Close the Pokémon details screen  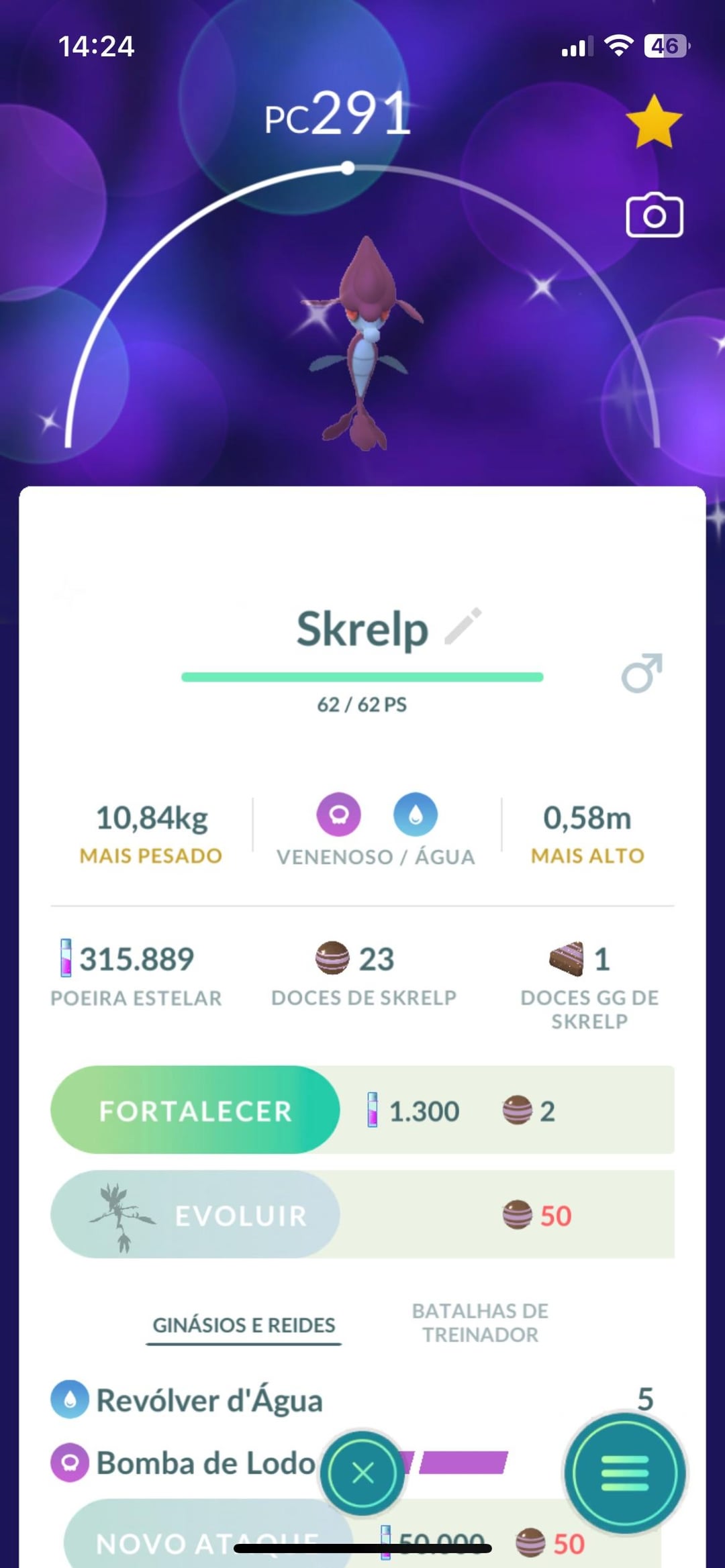[x=362, y=1473]
